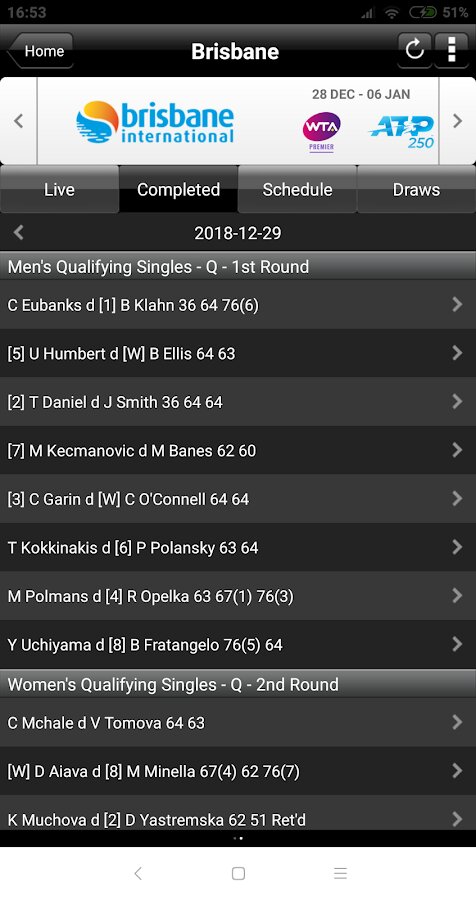View the Uchiyama vs Fratangelo match
The height and width of the screenshot is (900, 476).
point(238,645)
